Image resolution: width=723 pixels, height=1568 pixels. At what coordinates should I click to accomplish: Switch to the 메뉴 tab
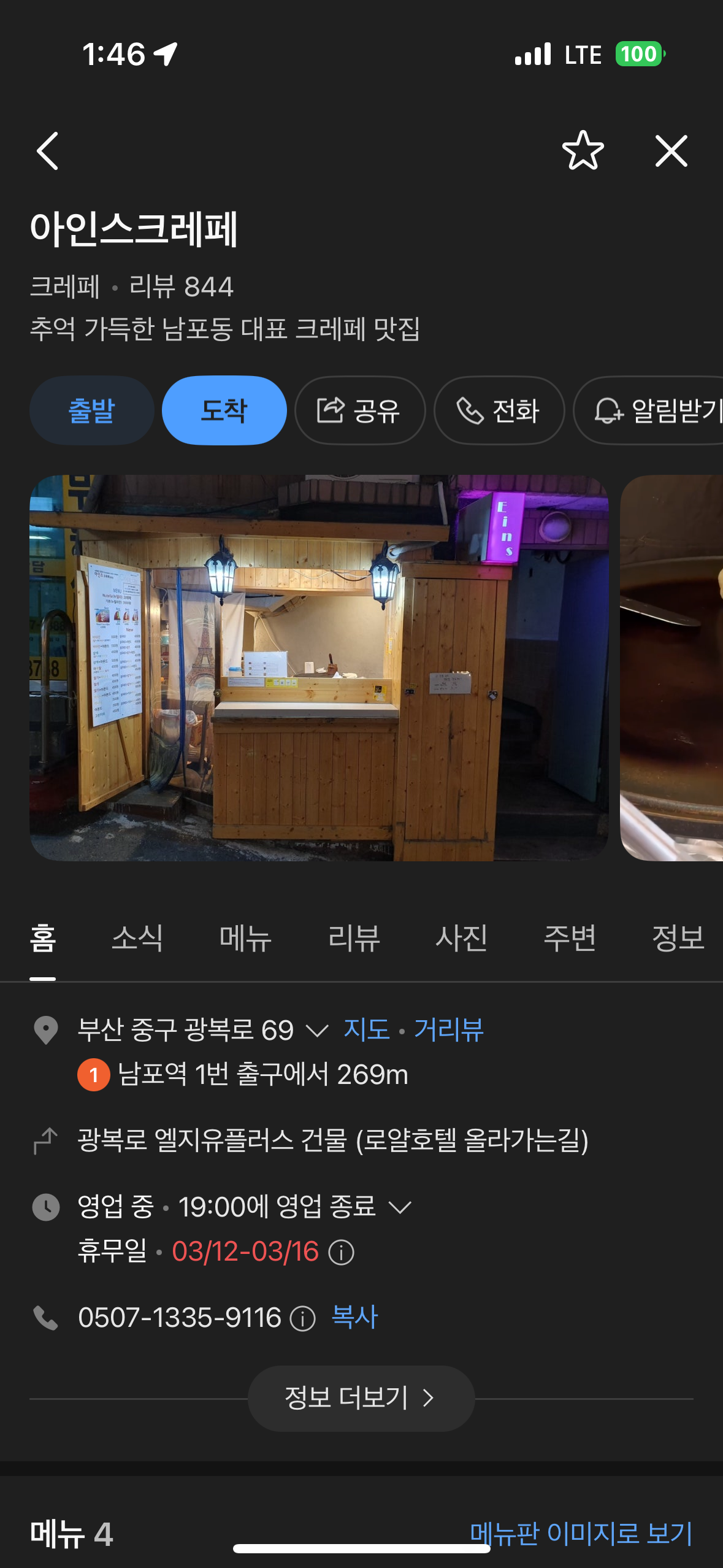point(245,938)
